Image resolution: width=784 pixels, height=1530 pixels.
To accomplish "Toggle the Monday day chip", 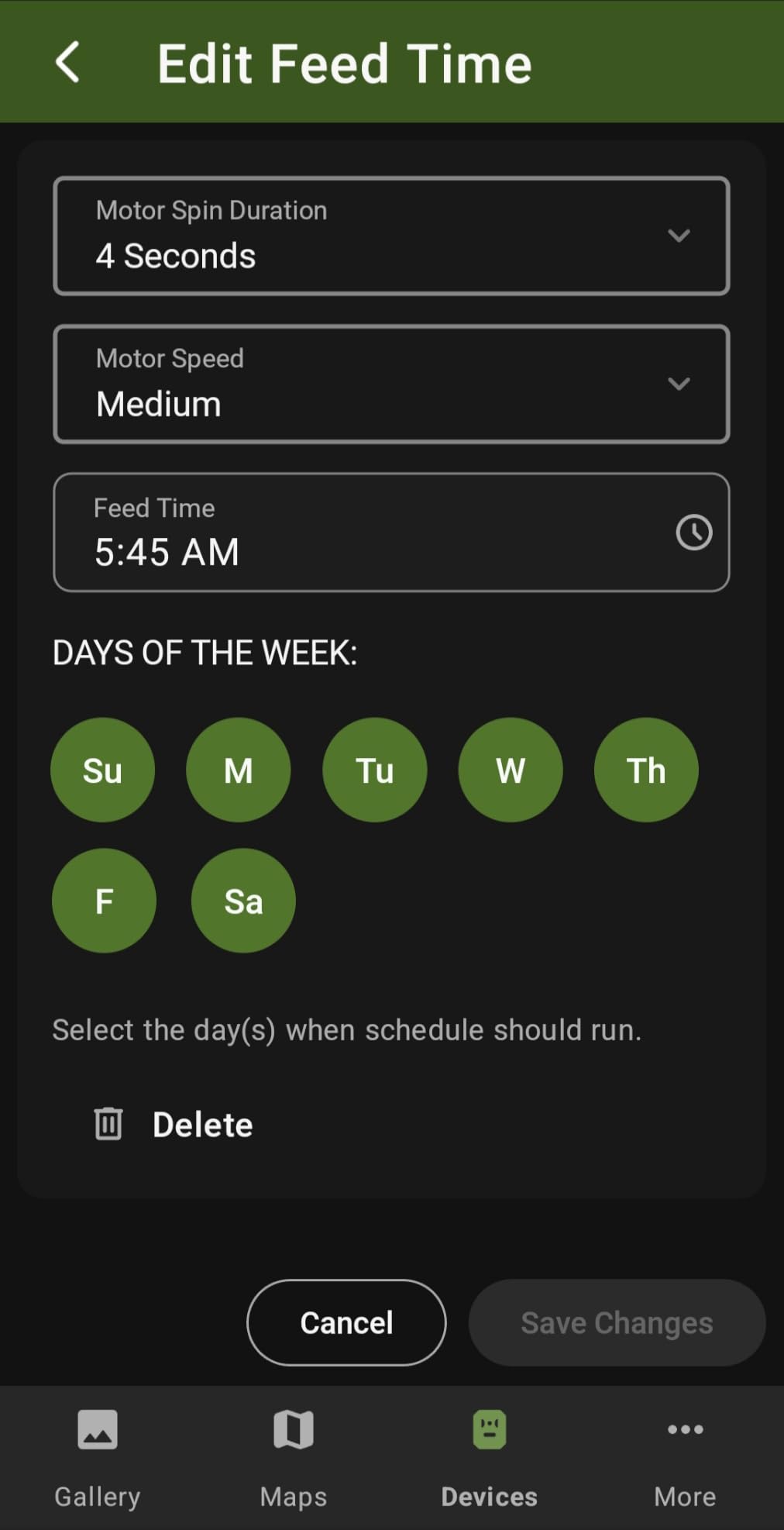I will (239, 770).
